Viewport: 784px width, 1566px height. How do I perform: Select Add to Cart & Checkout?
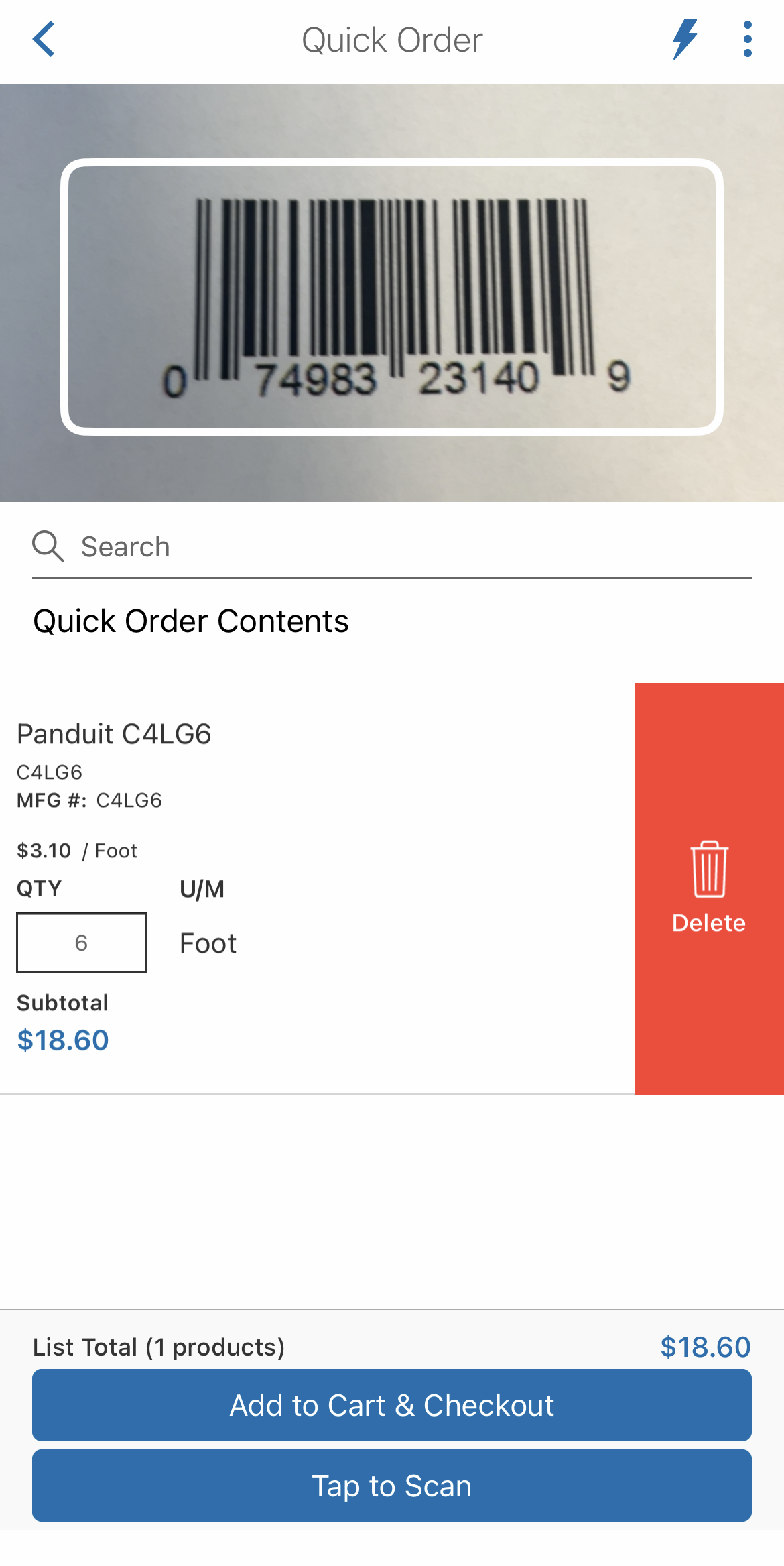(x=392, y=1405)
